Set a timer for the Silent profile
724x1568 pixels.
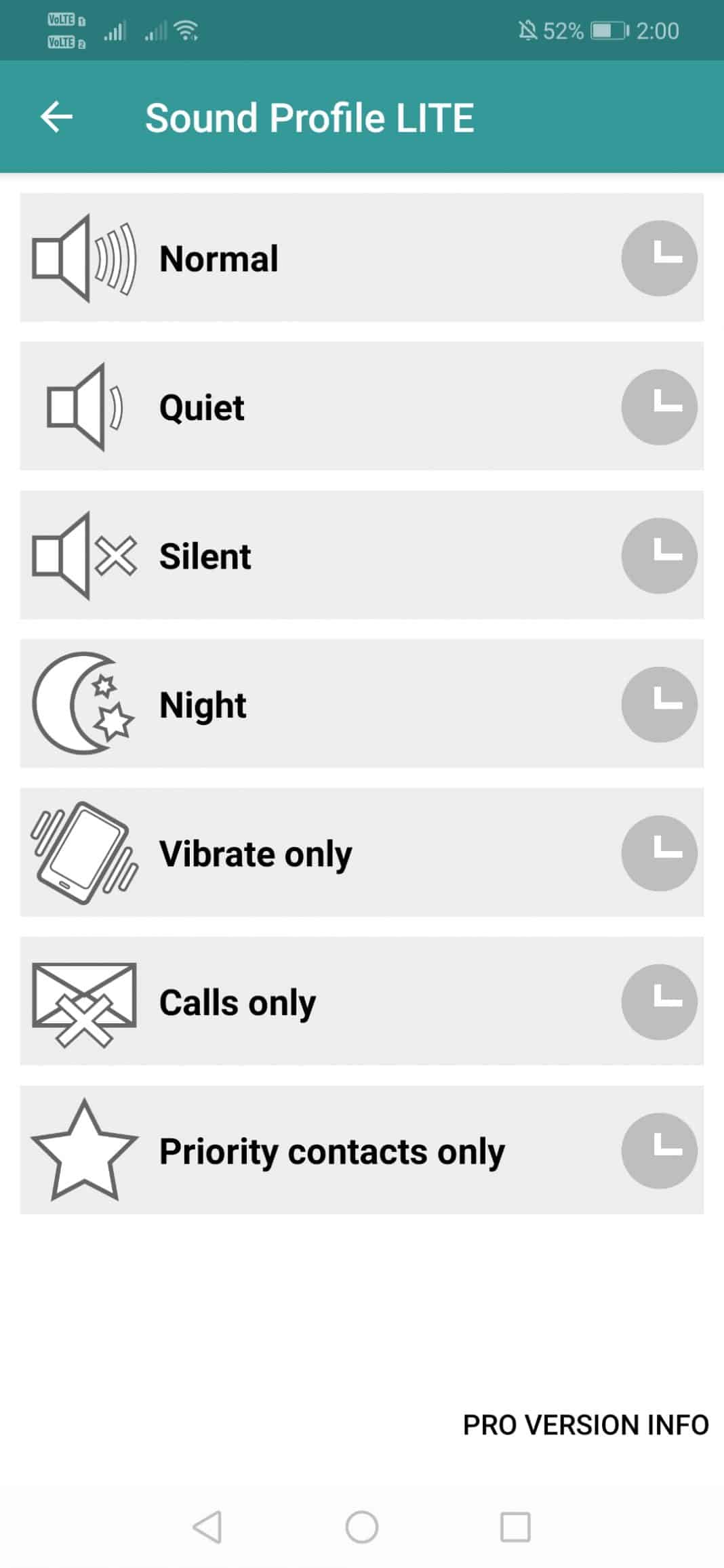659,556
